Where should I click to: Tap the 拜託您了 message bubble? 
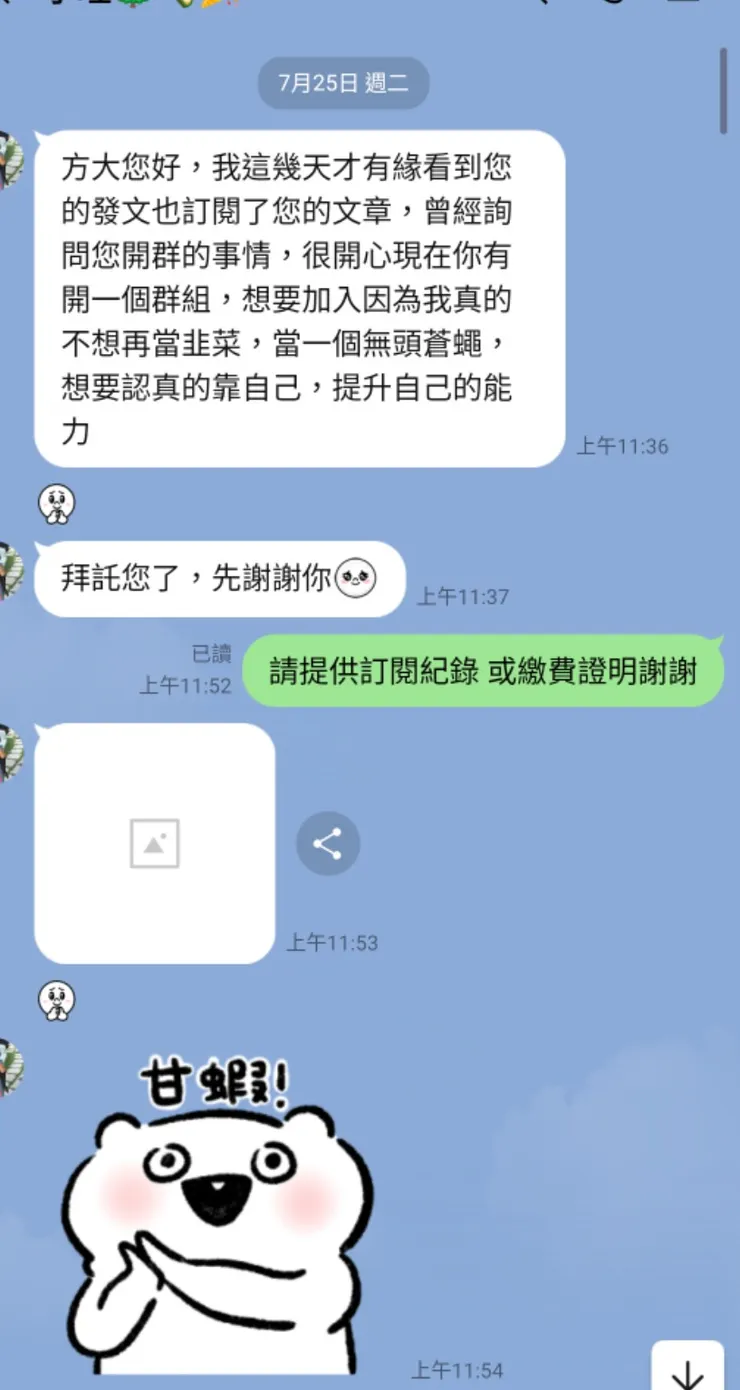click(218, 578)
